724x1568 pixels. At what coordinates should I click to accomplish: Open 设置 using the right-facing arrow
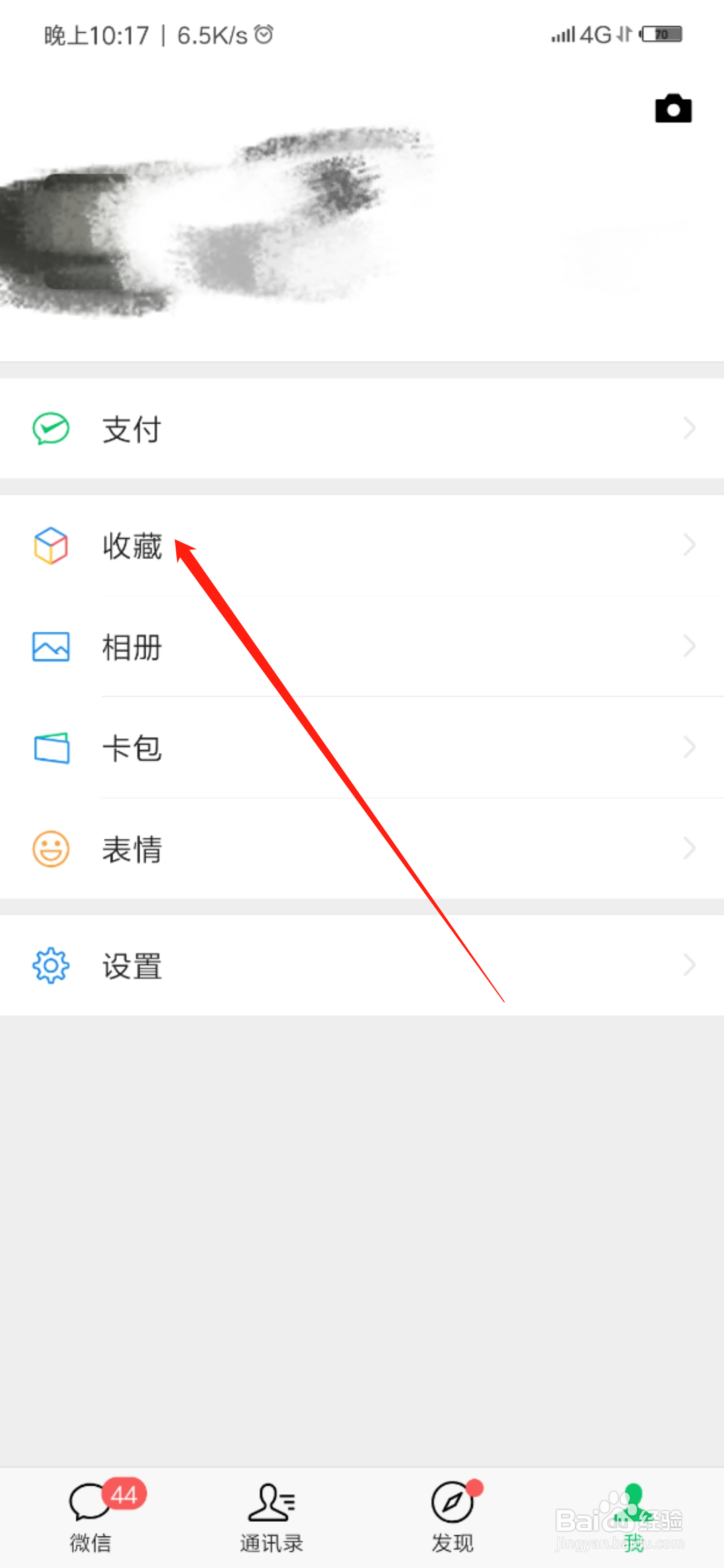coord(689,966)
